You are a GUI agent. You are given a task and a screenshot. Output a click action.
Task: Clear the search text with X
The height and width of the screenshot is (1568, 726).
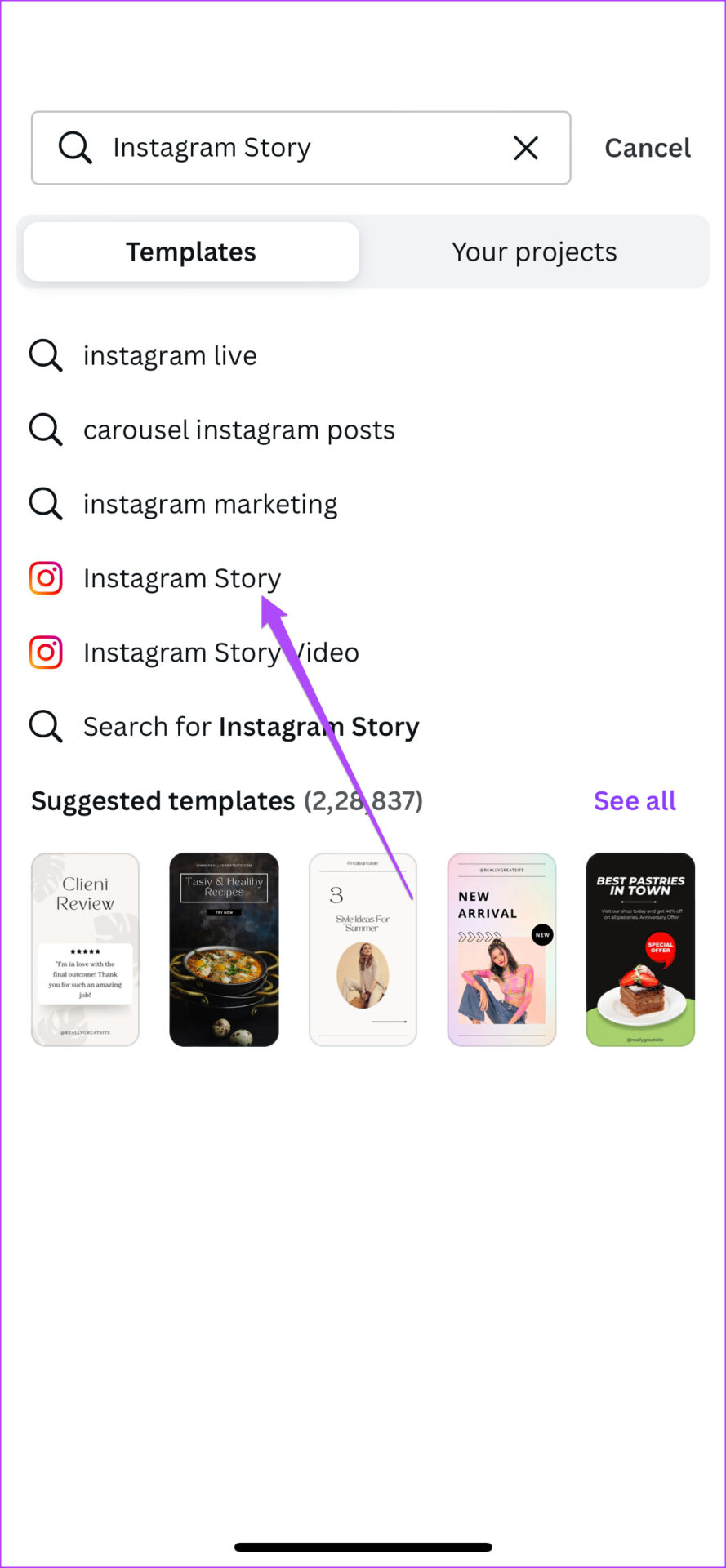click(x=526, y=148)
